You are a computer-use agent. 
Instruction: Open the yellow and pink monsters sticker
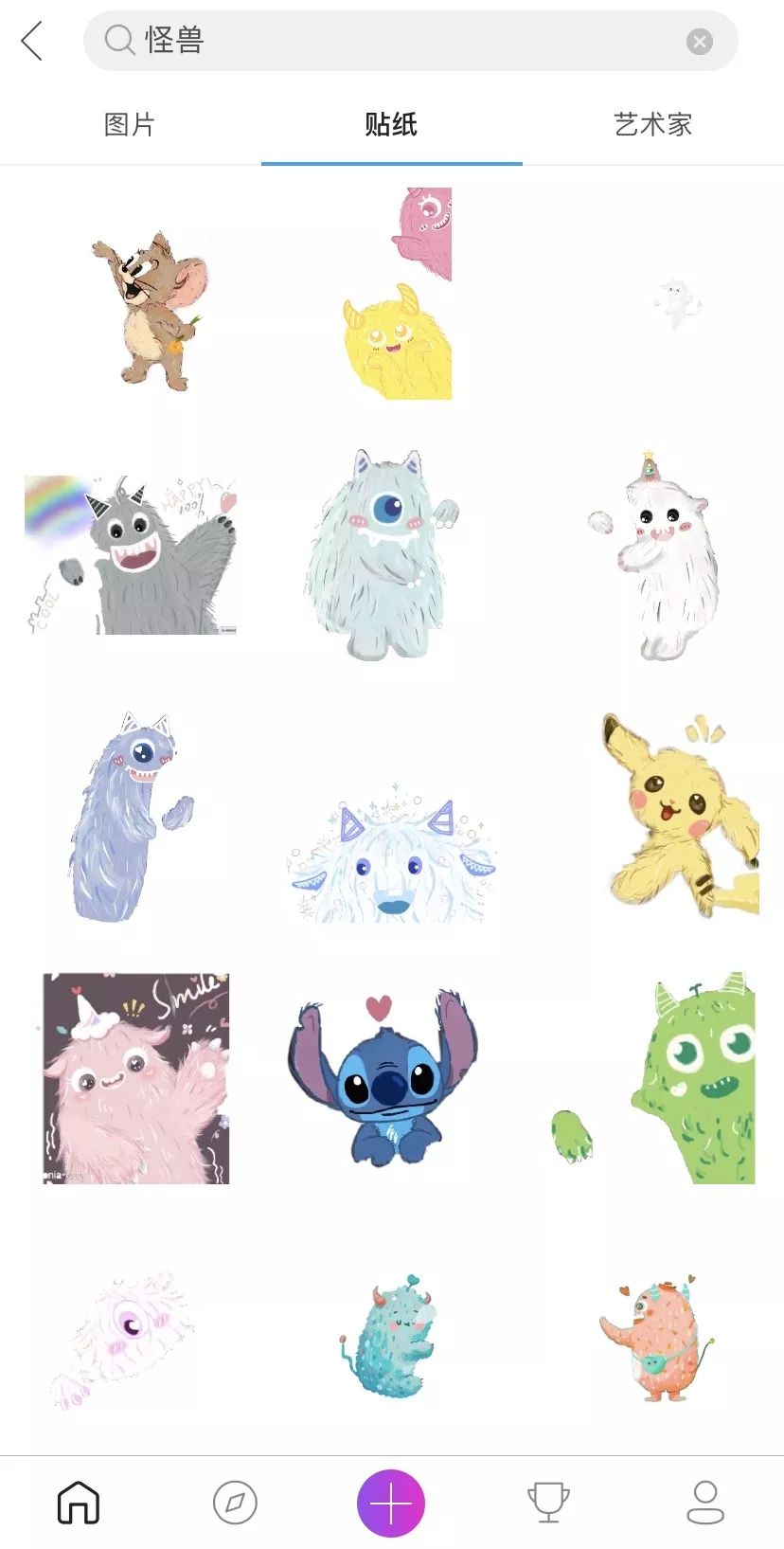398,293
